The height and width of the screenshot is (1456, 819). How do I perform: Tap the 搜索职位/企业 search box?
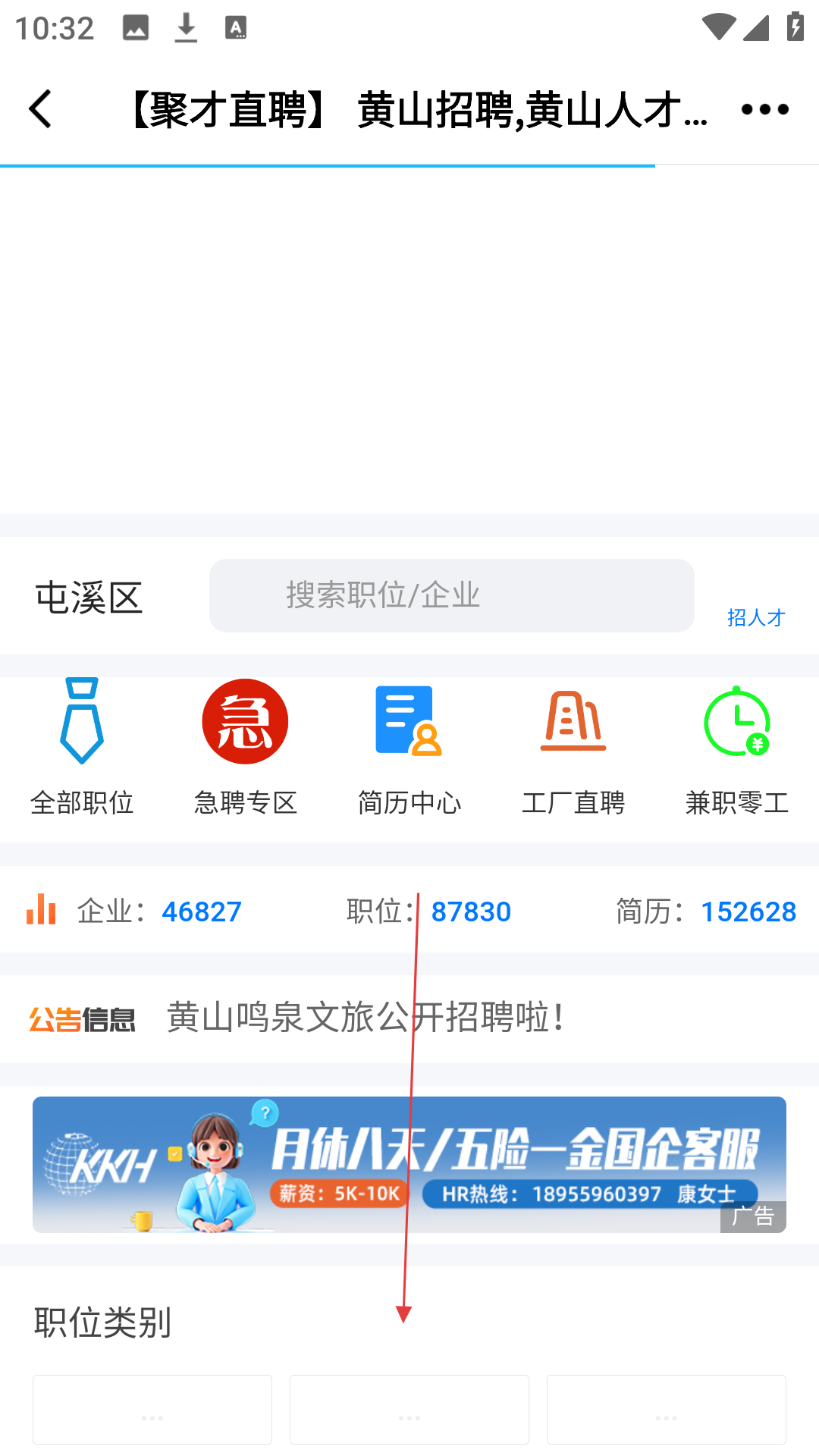coord(451,595)
